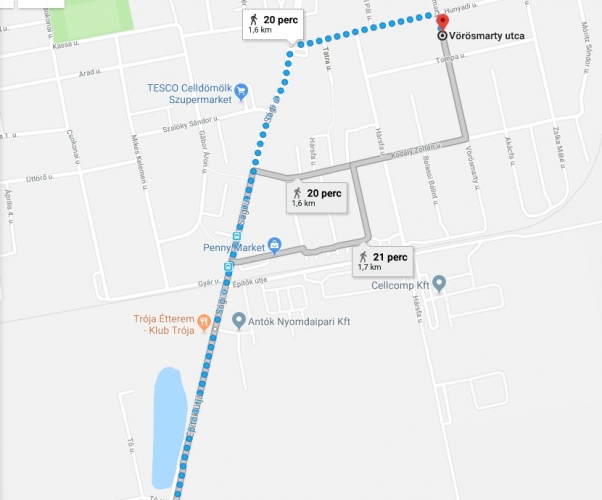This screenshot has height=500, width=602.
Task: Open the Cellcomp Kft place marker
Action: tap(439, 284)
